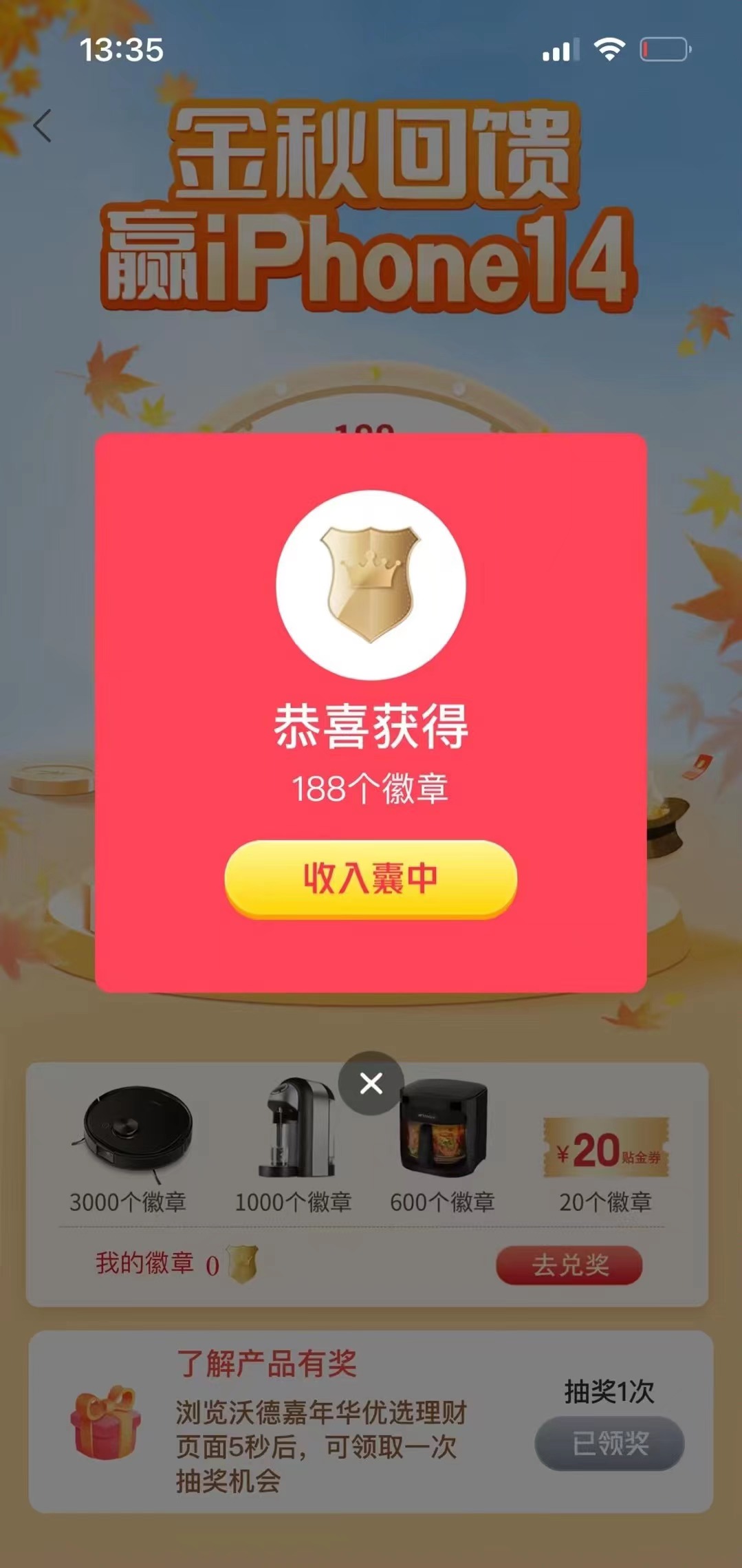Go back using the top-left arrow
The image size is (742, 1568).
[x=43, y=126]
